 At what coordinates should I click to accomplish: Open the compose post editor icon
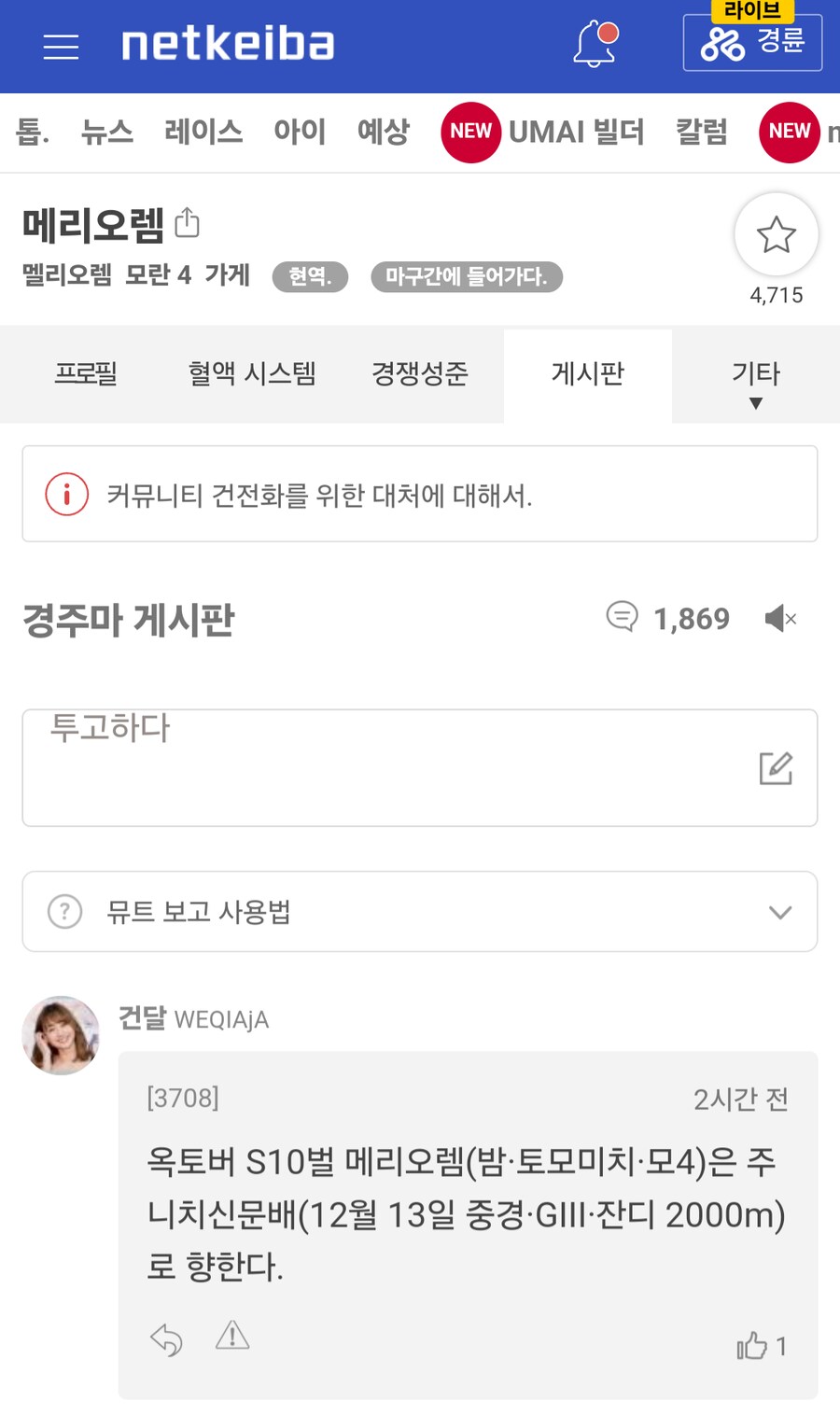pyautogui.click(x=776, y=768)
